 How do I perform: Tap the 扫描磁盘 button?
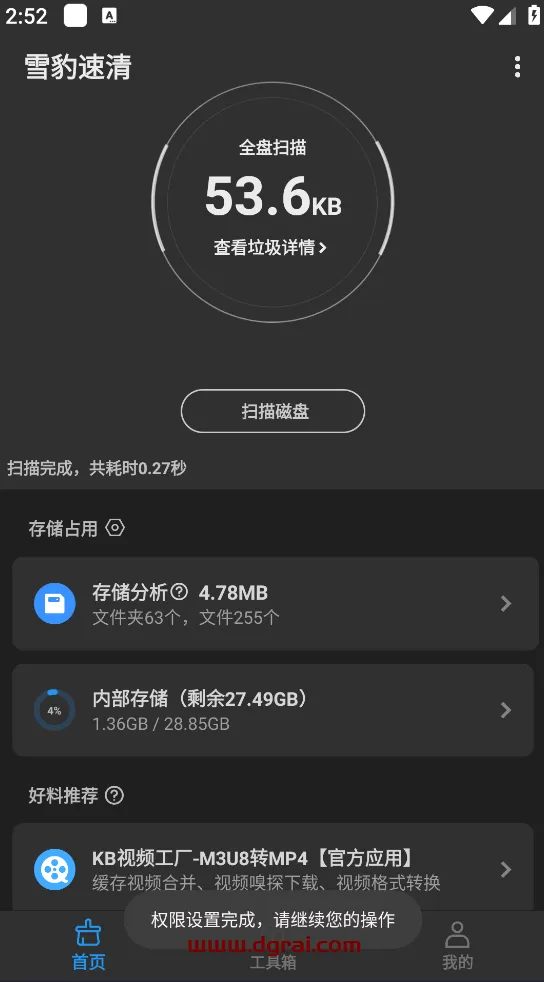tap(273, 411)
